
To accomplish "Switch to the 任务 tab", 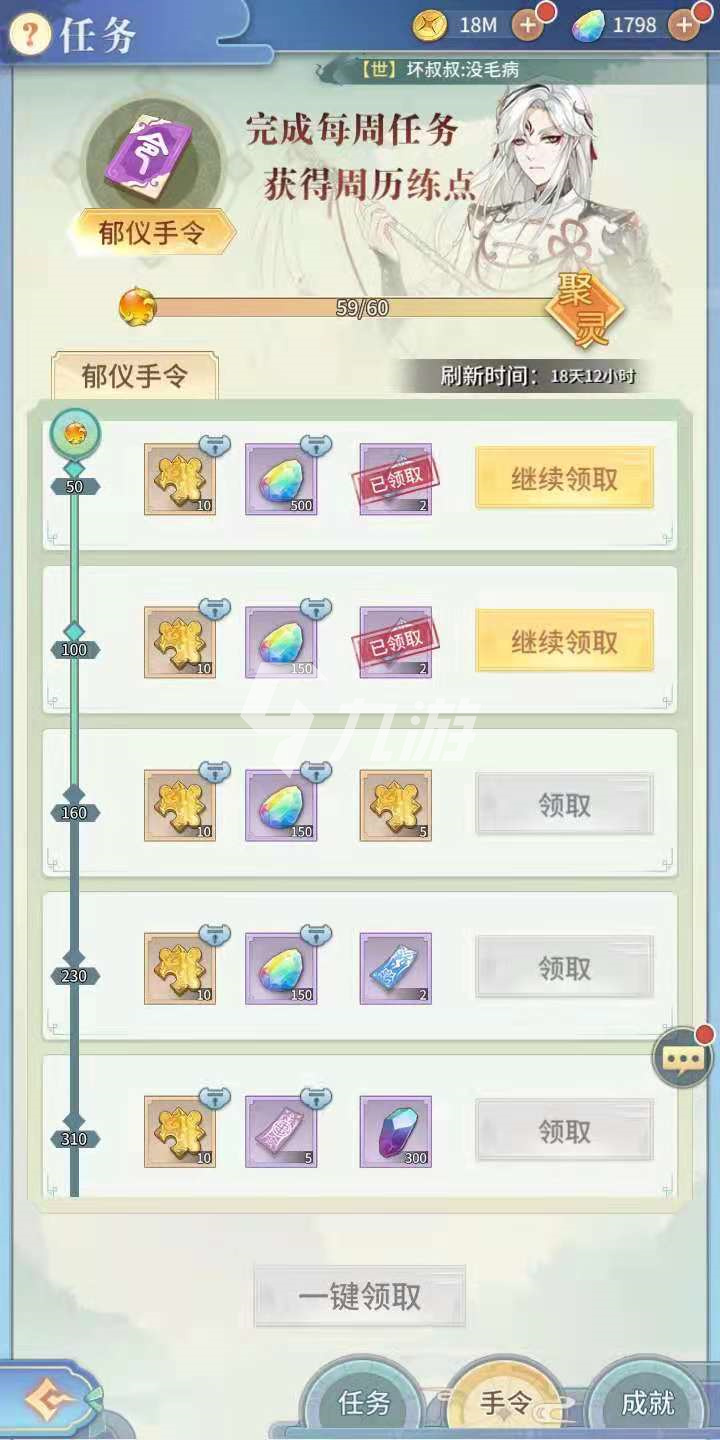I will click(x=364, y=1402).
